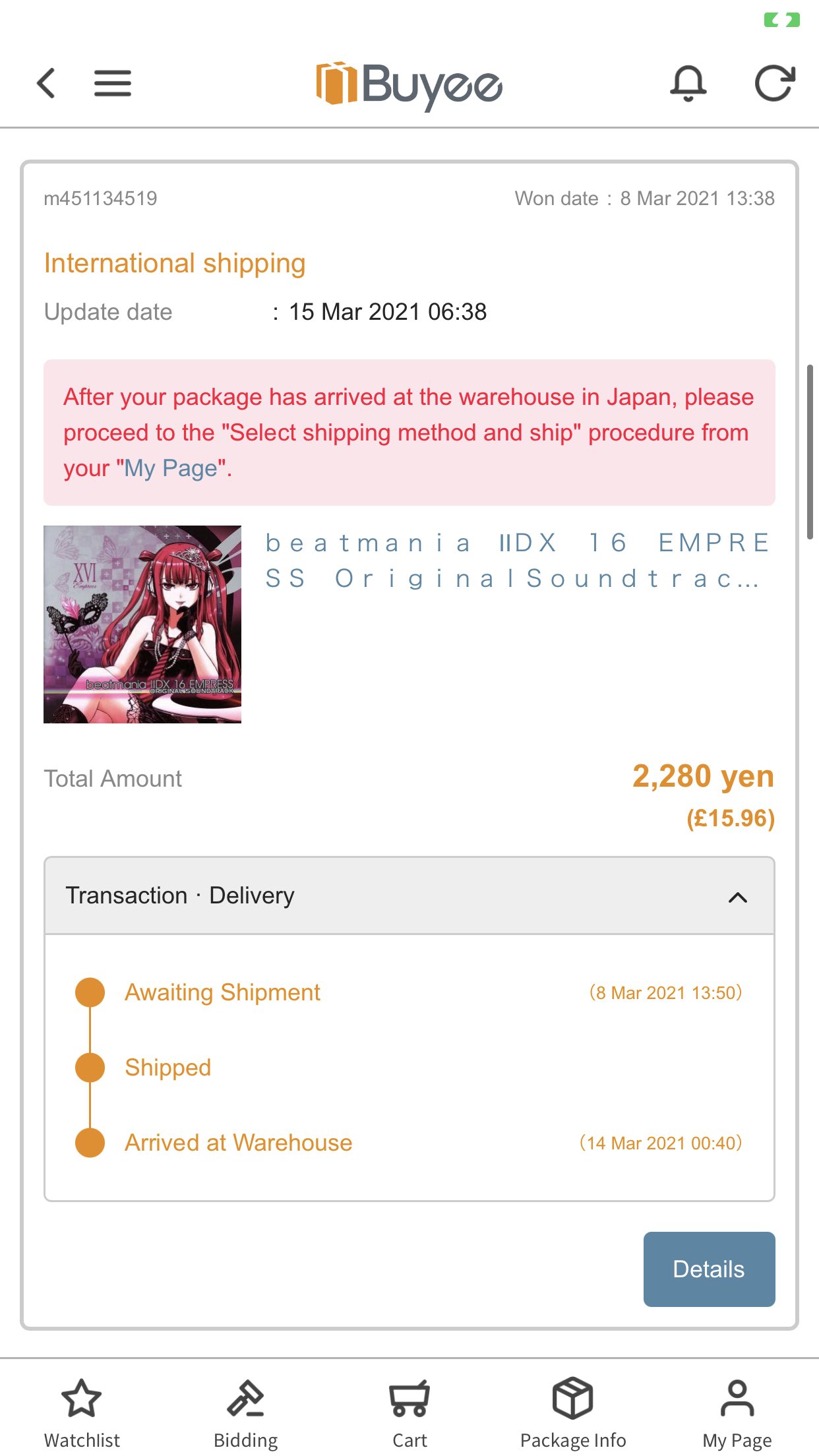This screenshot has height=1456, width=819.
Task: View the beatmania soundtrack cover image
Action: coord(142,624)
